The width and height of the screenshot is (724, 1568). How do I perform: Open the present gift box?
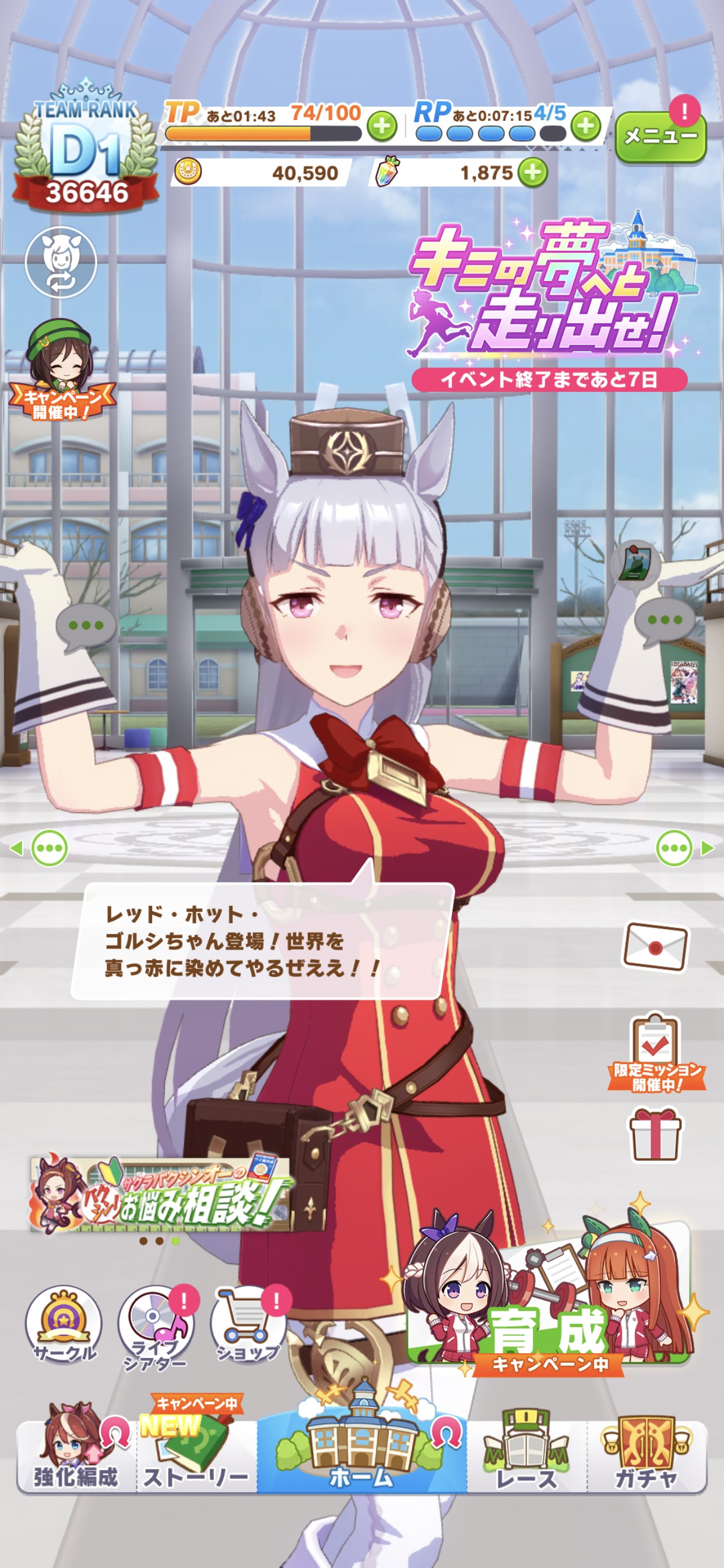[x=655, y=1135]
